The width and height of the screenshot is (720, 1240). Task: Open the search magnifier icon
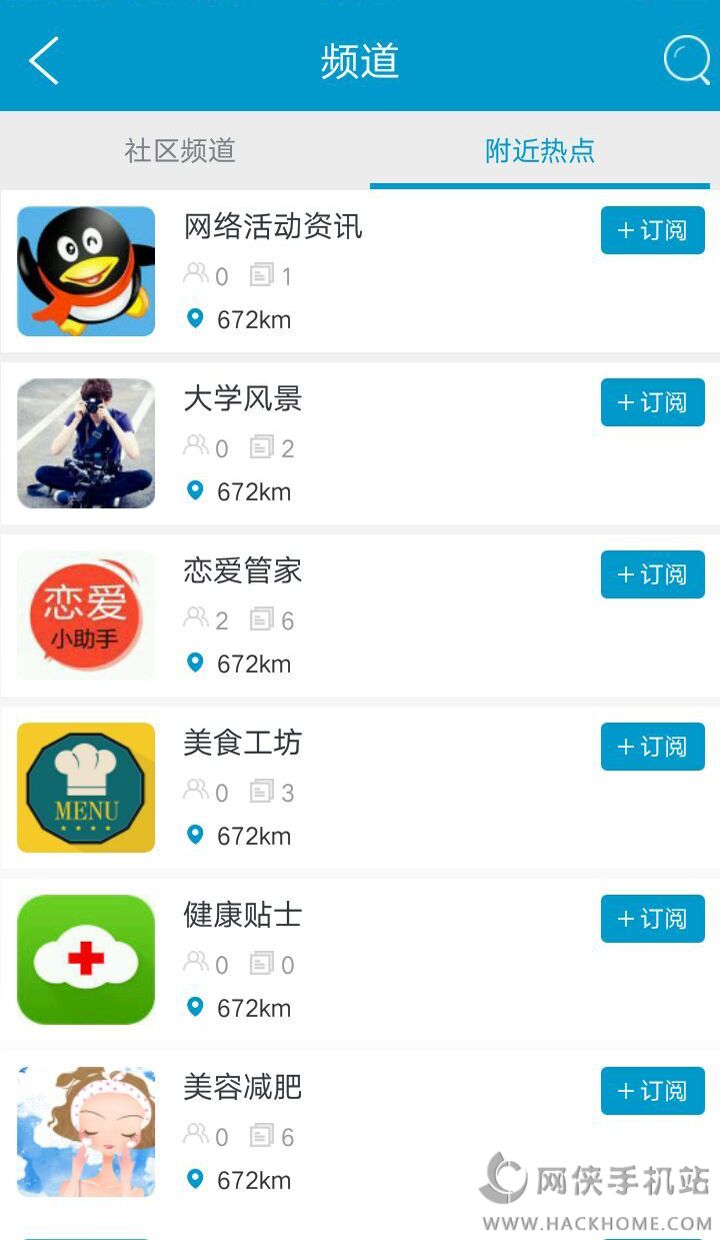[x=686, y=61]
